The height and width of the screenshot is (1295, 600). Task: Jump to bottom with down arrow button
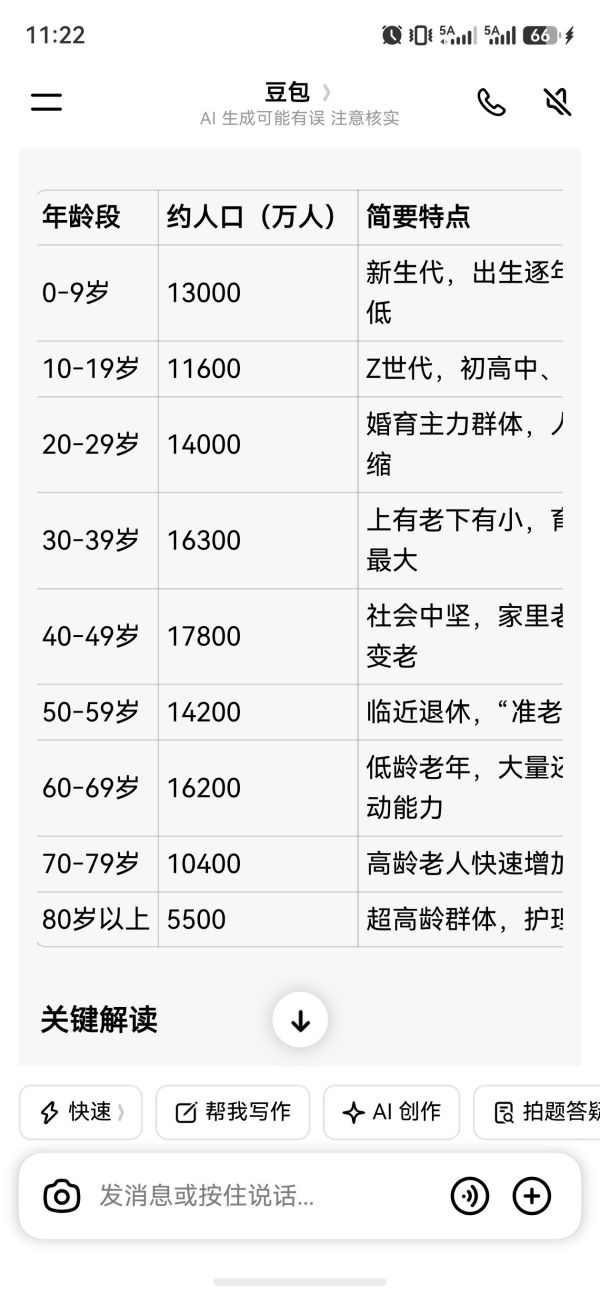coord(300,1020)
